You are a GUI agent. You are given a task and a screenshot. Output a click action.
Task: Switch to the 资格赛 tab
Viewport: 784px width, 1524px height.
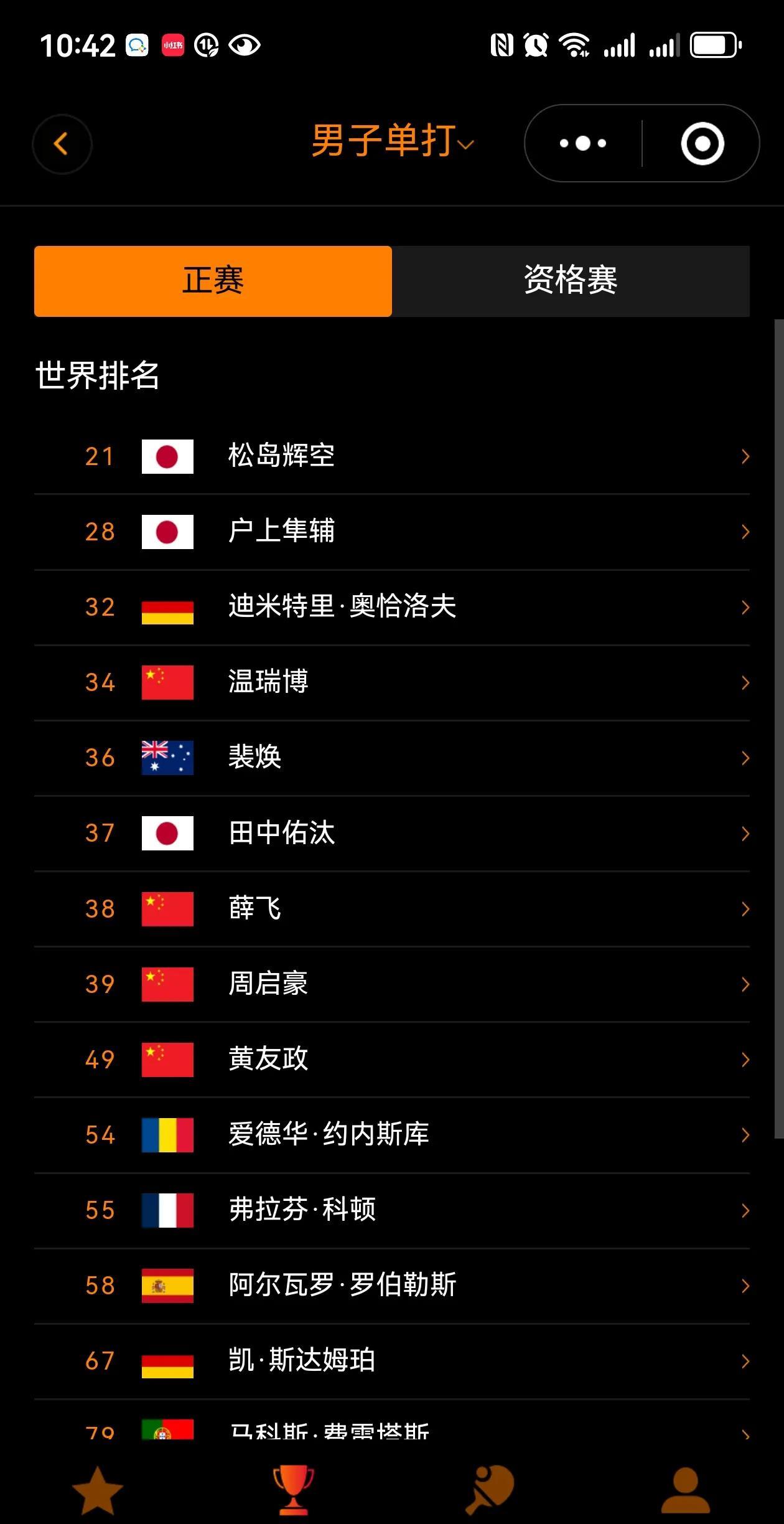pyautogui.click(x=570, y=281)
